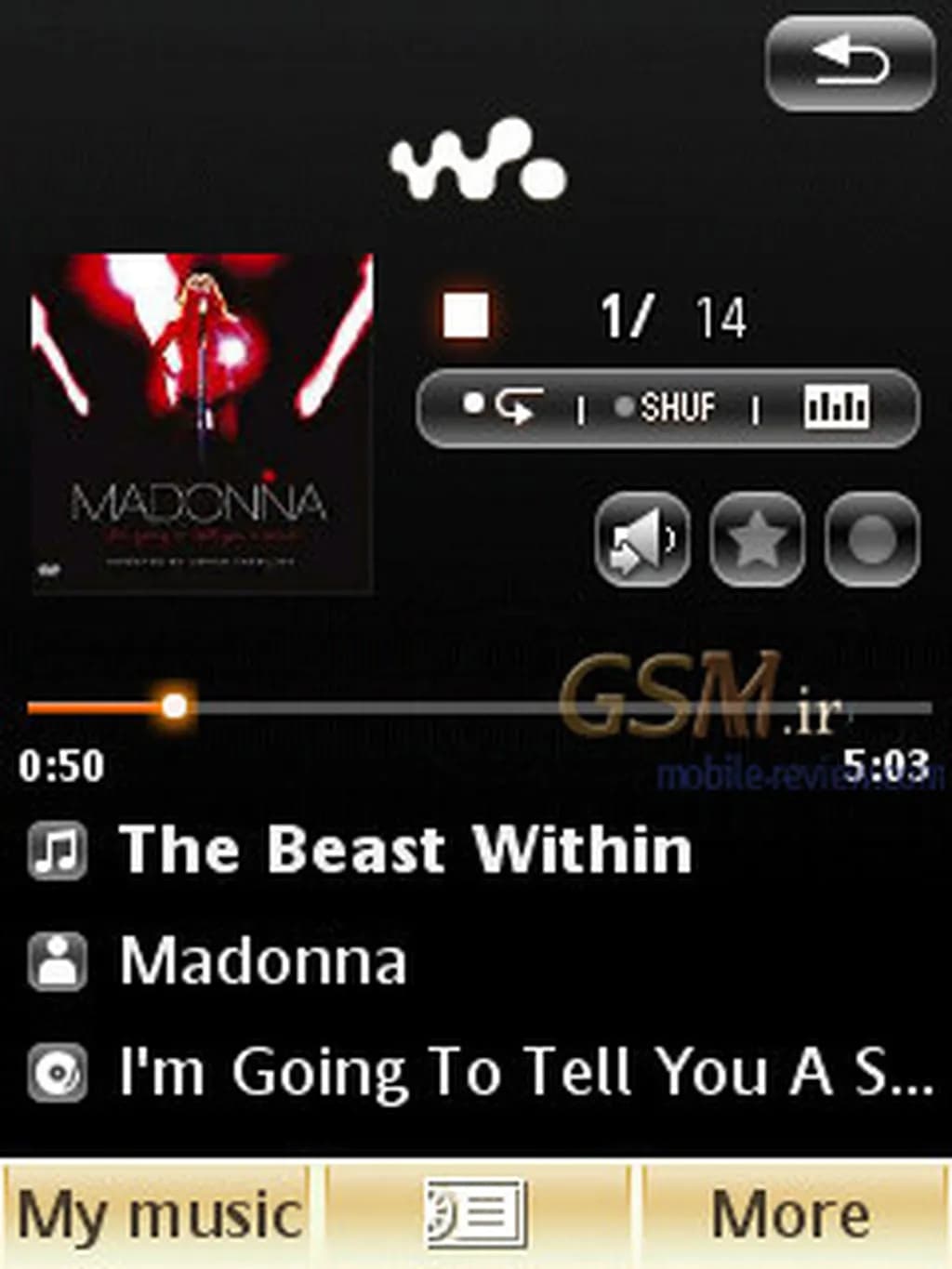Mark the song with the star button
Image resolution: width=952 pixels, height=1269 pixels.
click(x=757, y=539)
